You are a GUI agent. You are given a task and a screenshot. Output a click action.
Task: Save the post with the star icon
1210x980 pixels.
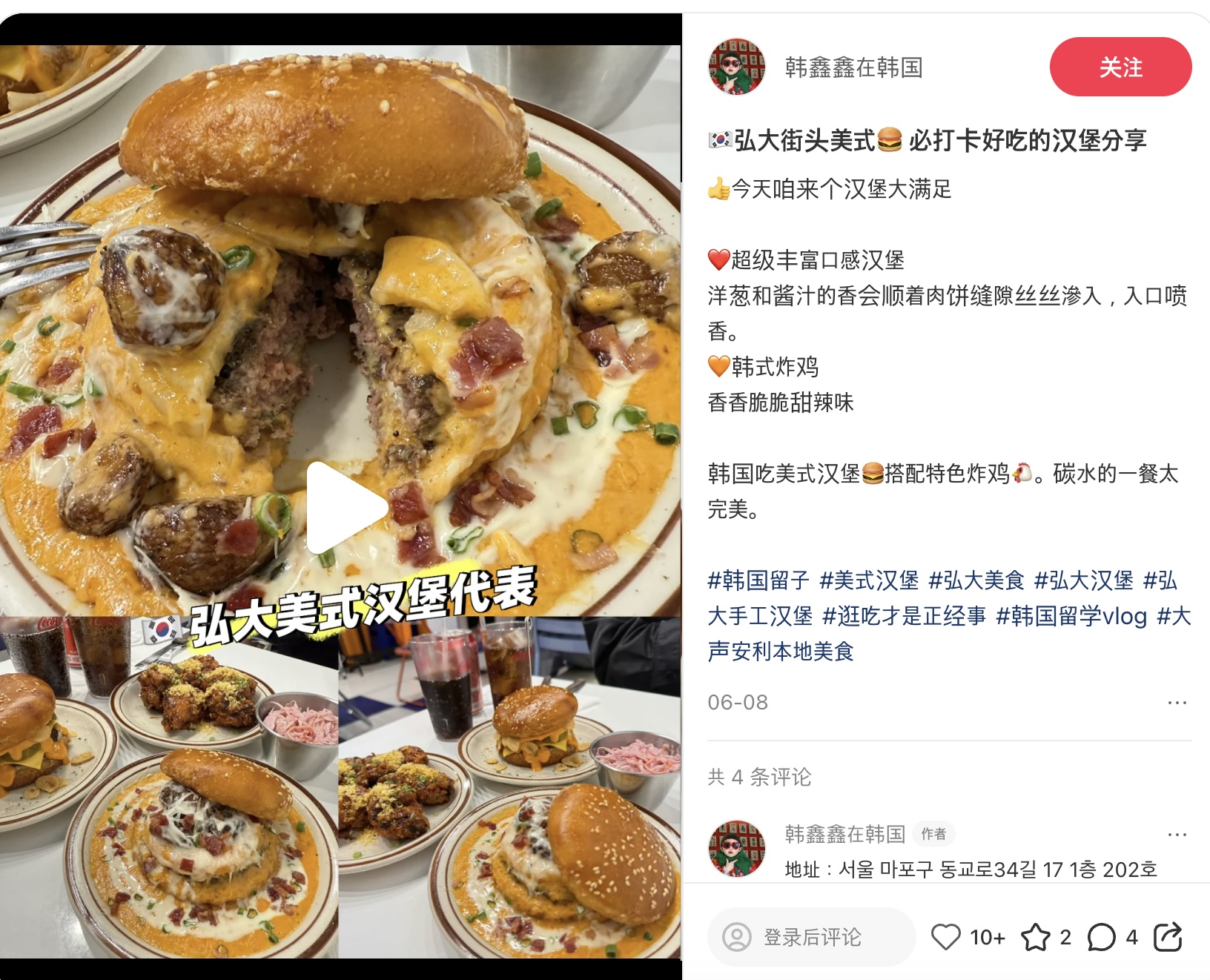[x=1036, y=937]
